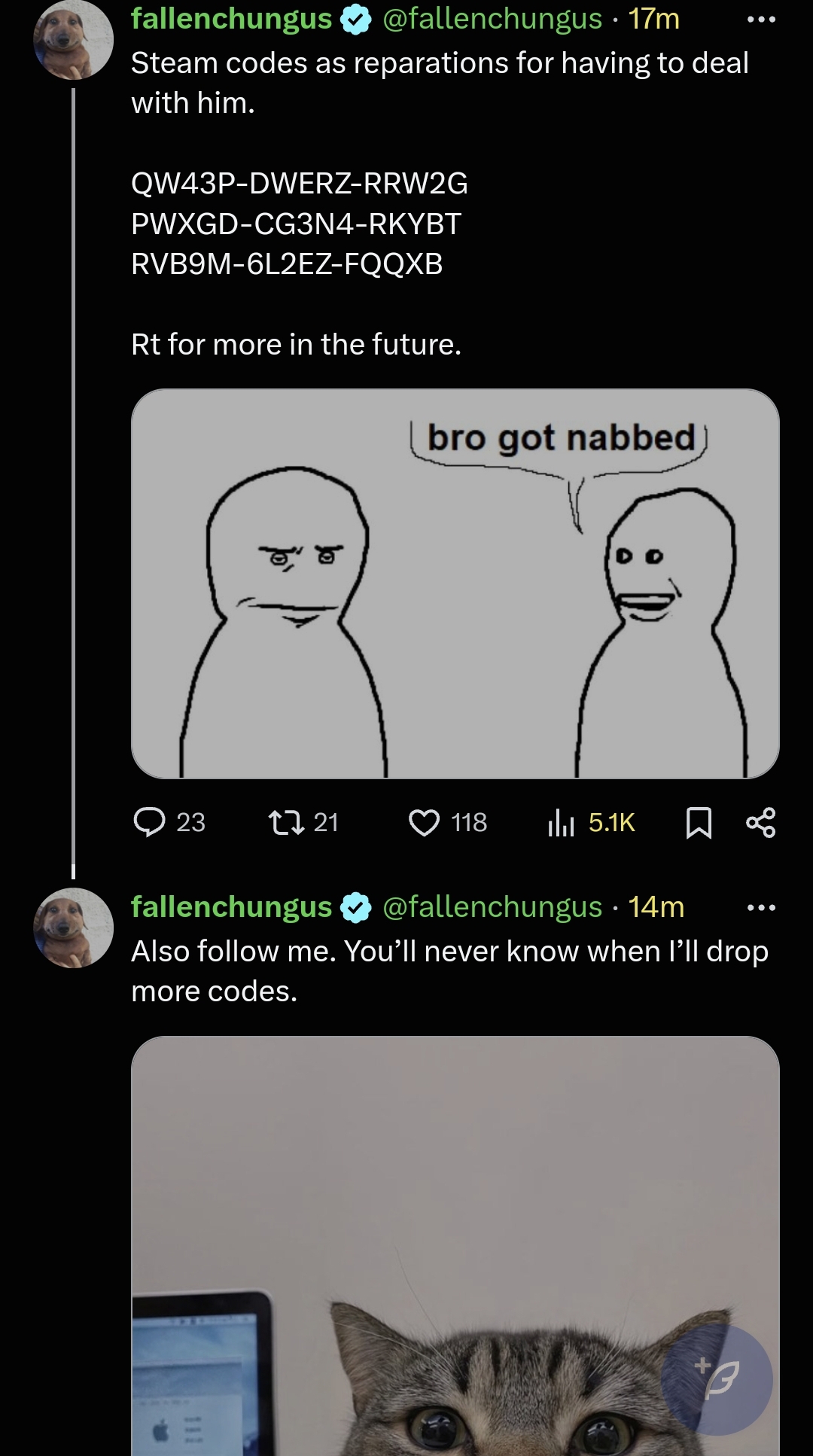Screen dimensions: 813x1456
Task: View the cat photo in full
Action: [455, 1242]
